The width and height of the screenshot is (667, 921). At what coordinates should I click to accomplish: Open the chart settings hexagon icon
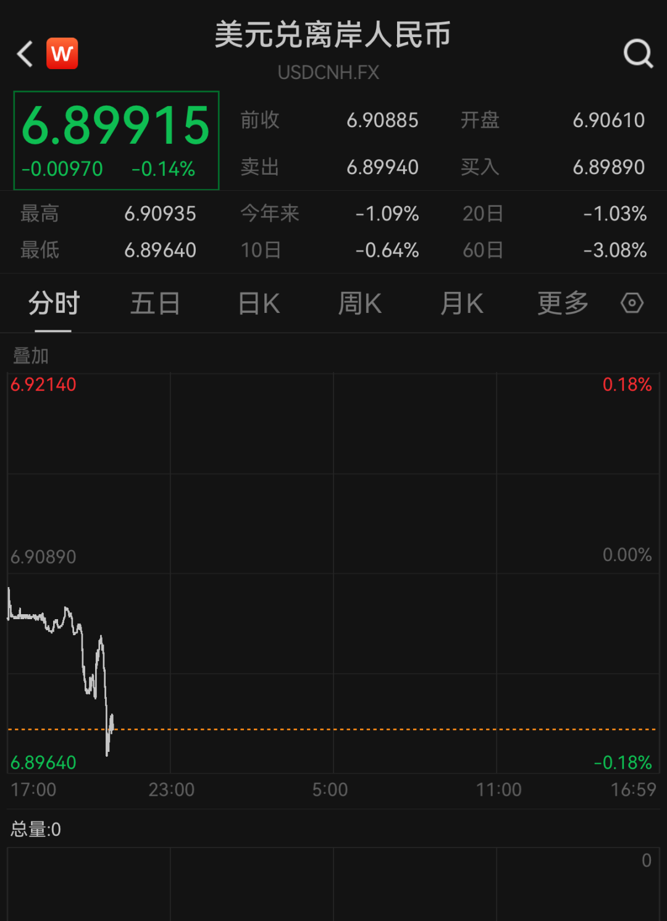tap(632, 303)
